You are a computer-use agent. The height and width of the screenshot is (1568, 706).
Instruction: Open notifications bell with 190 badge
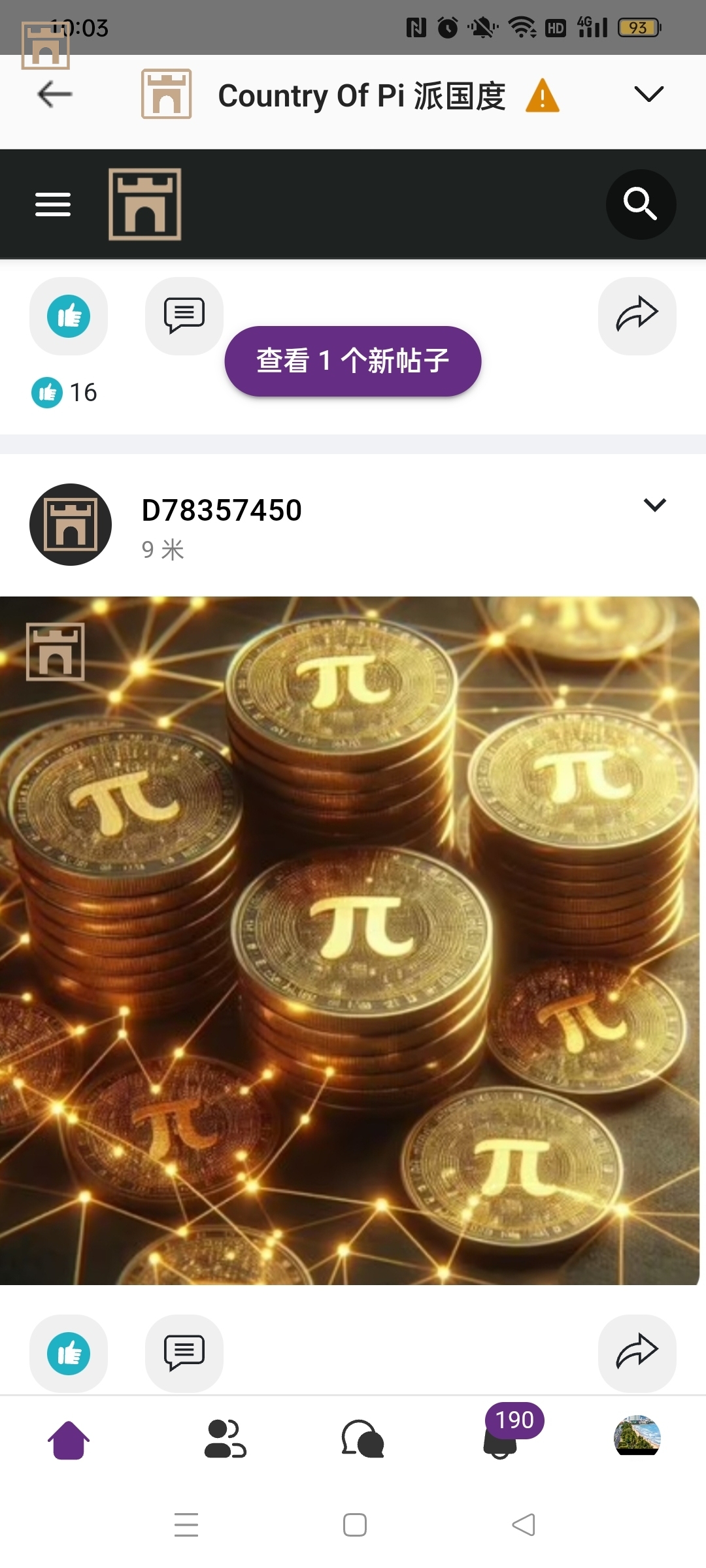(x=501, y=1440)
